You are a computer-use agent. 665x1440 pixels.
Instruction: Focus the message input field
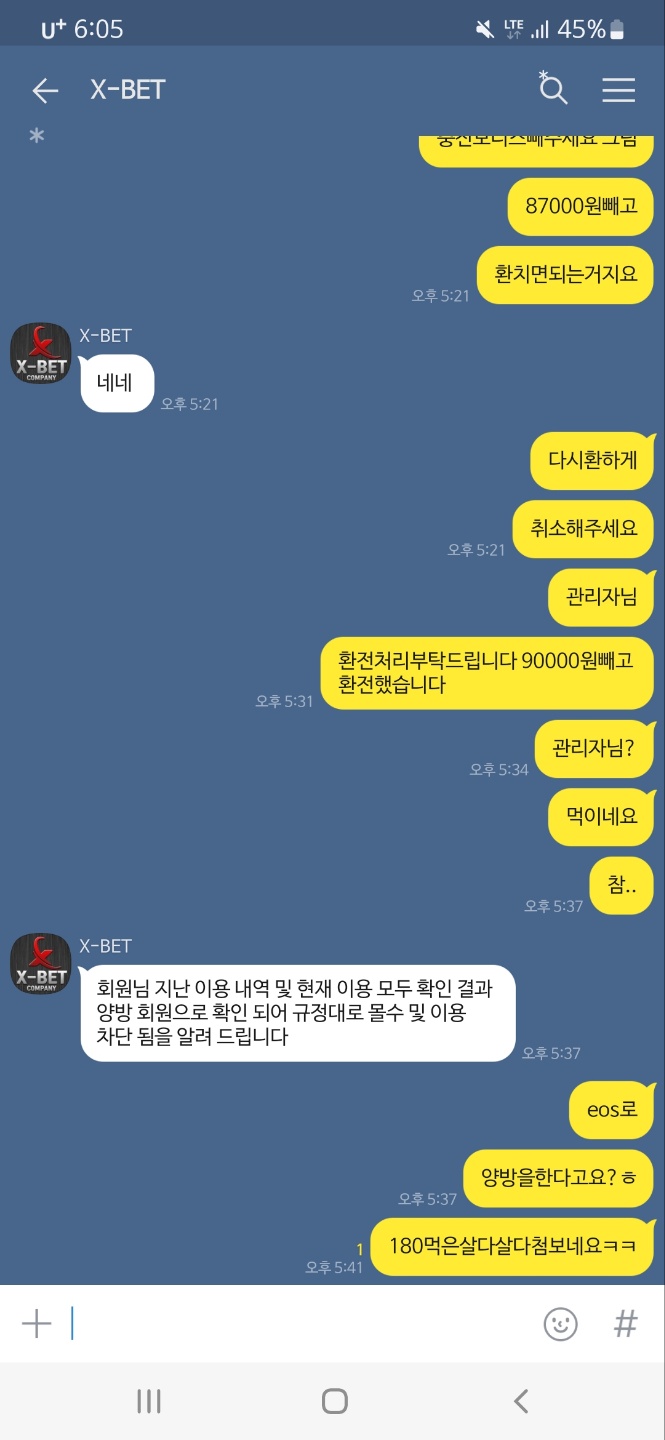click(300, 1324)
